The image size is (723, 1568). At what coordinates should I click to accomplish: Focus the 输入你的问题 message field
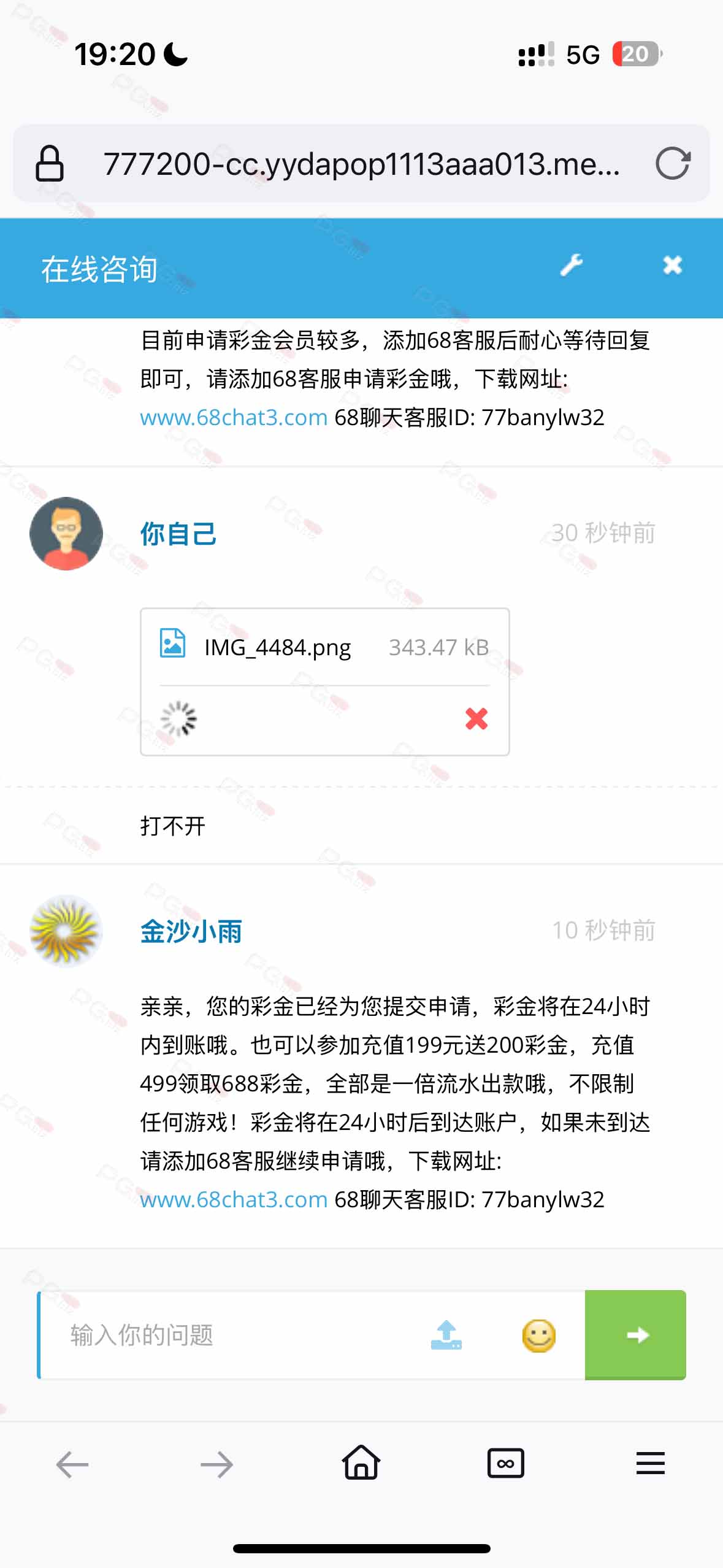pyautogui.click(x=233, y=1335)
